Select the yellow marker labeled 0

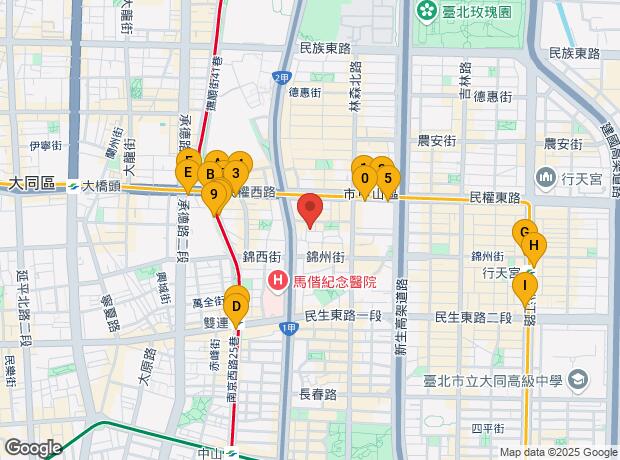pyautogui.click(x=364, y=179)
